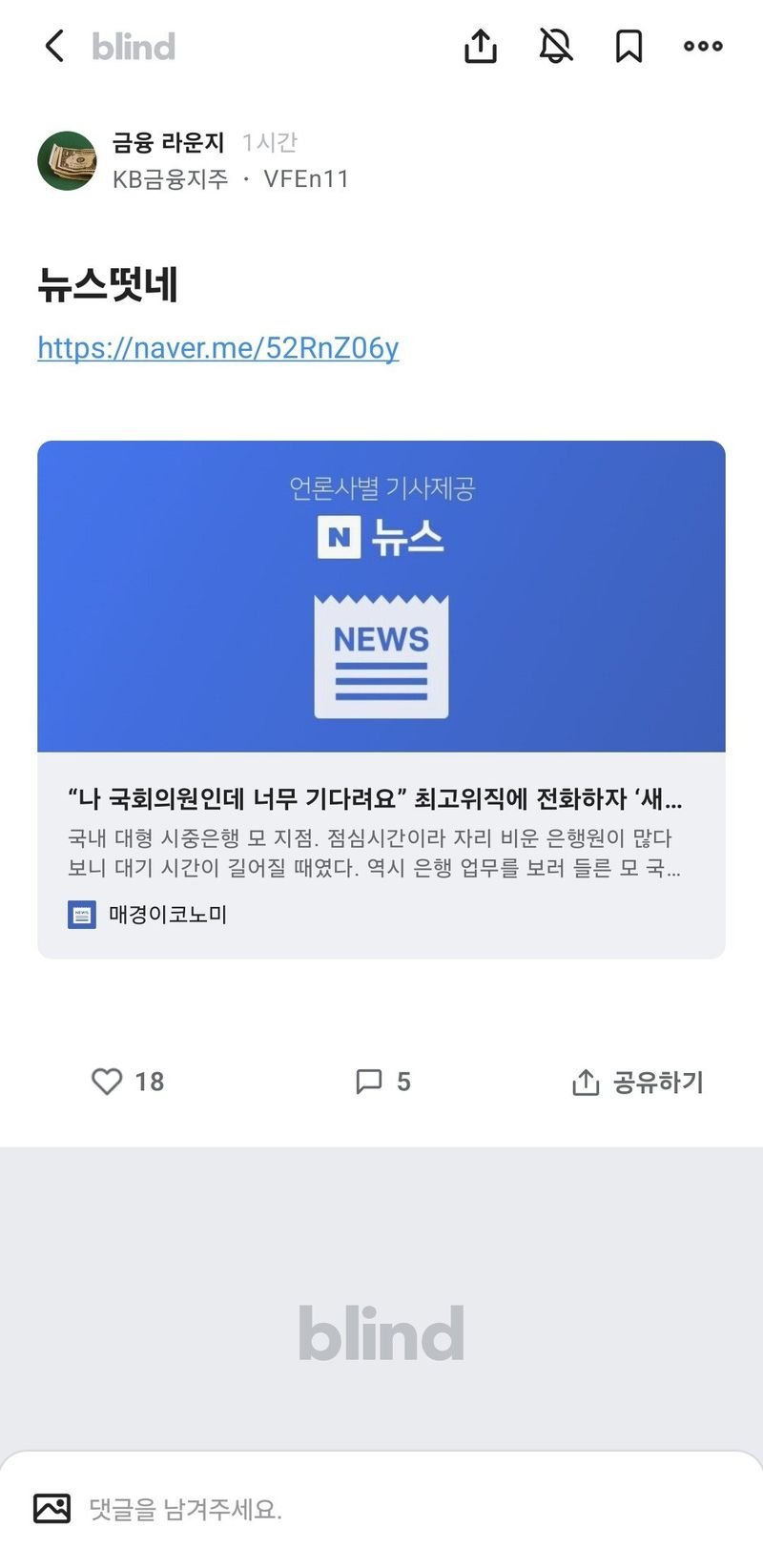The height and width of the screenshot is (1568, 763).
Task: Toggle post notifications with the bell icon
Action: click(x=556, y=46)
